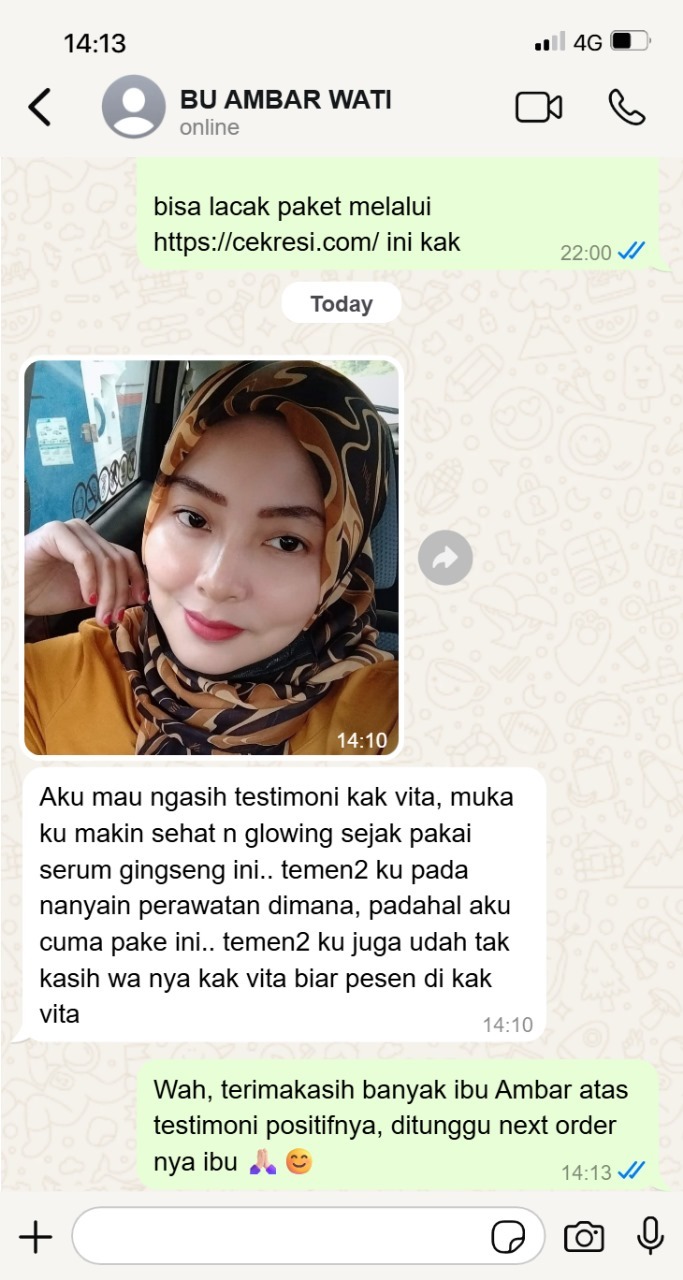Focus the message input field
The width and height of the screenshot is (683, 1280).
click(x=280, y=1237)
